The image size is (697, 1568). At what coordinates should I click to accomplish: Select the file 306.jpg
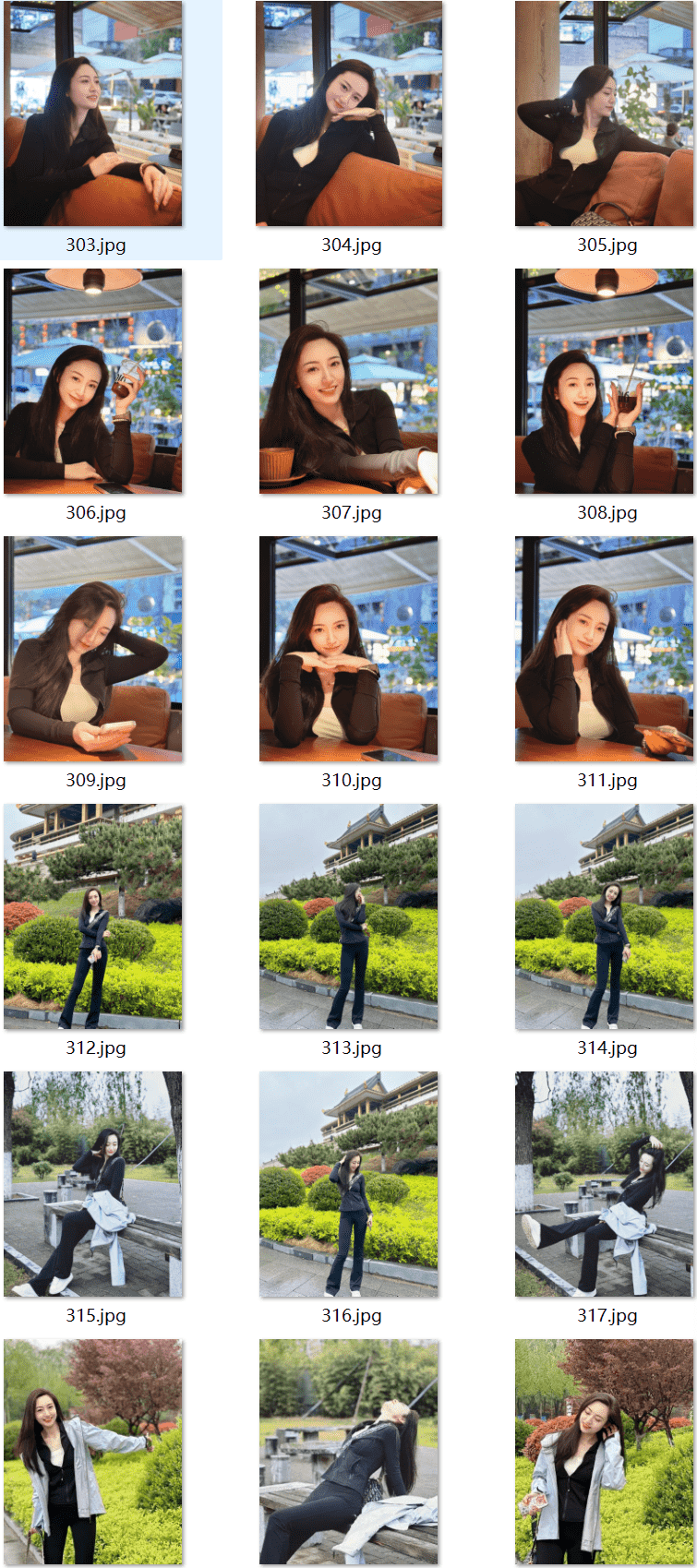click(x=92, y=381)
